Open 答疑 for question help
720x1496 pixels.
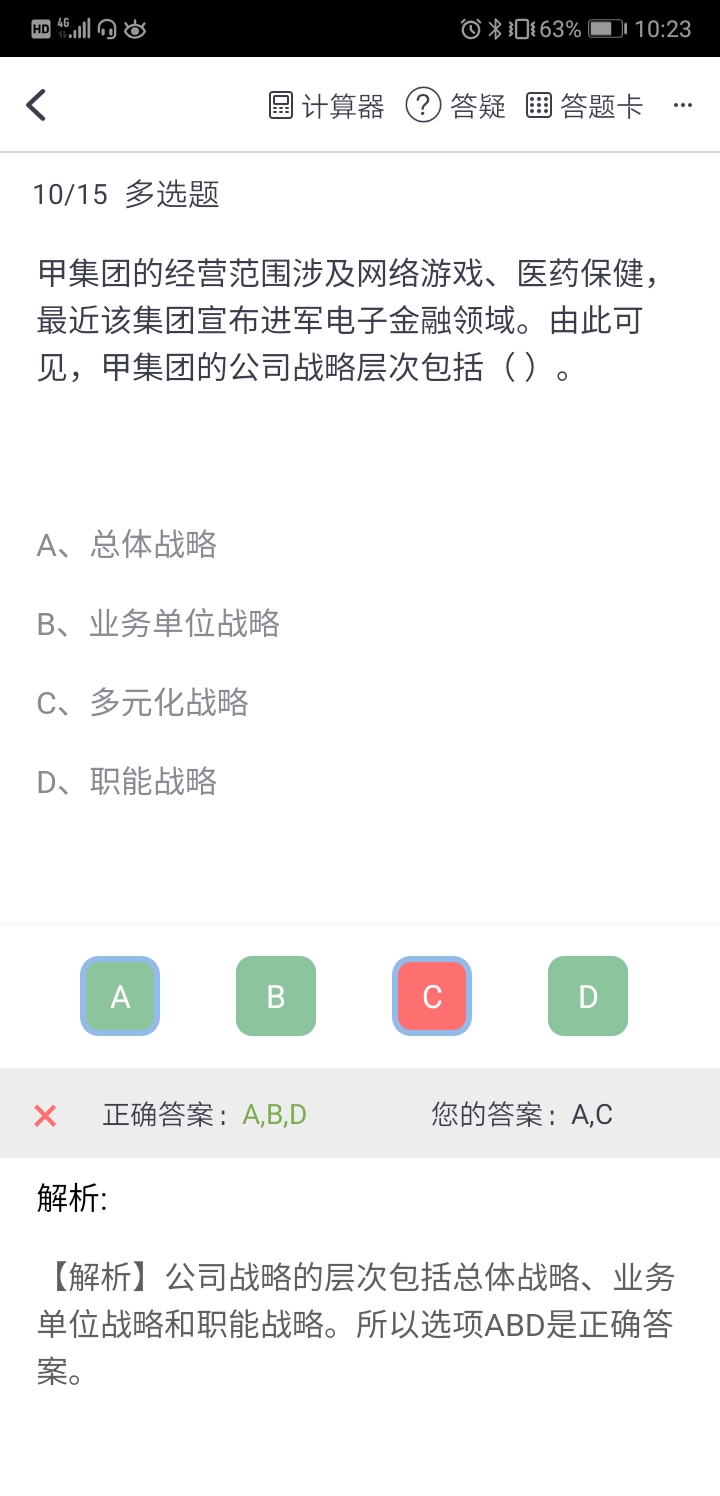tap(456, 106)
